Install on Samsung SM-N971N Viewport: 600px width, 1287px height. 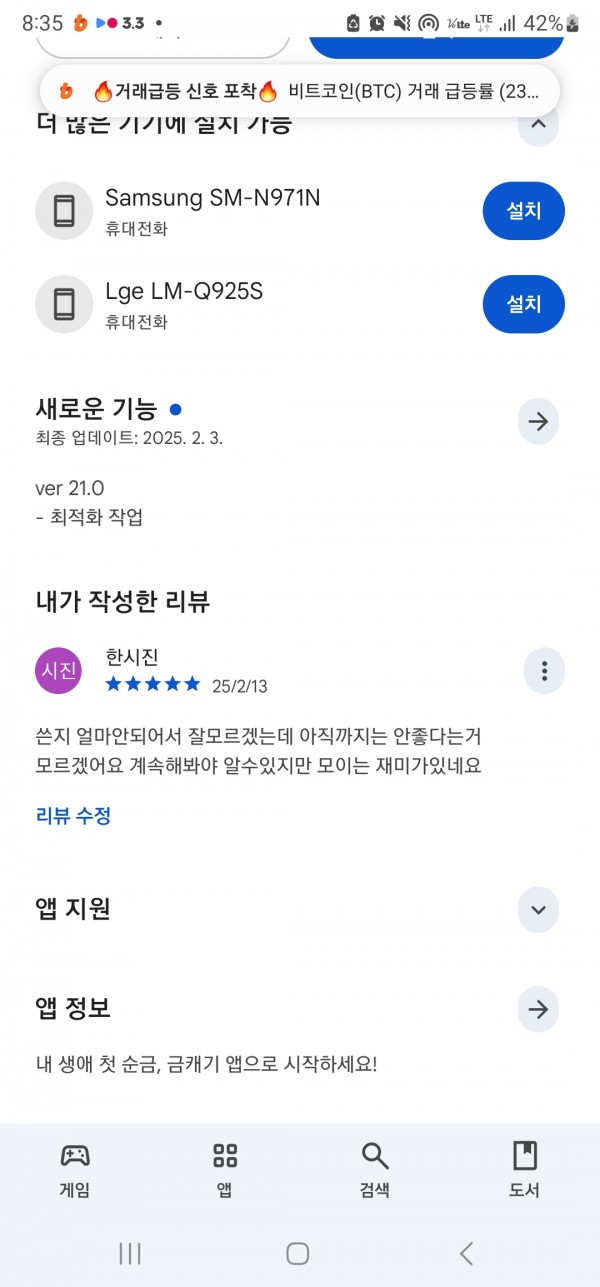(x=523, y=211)
